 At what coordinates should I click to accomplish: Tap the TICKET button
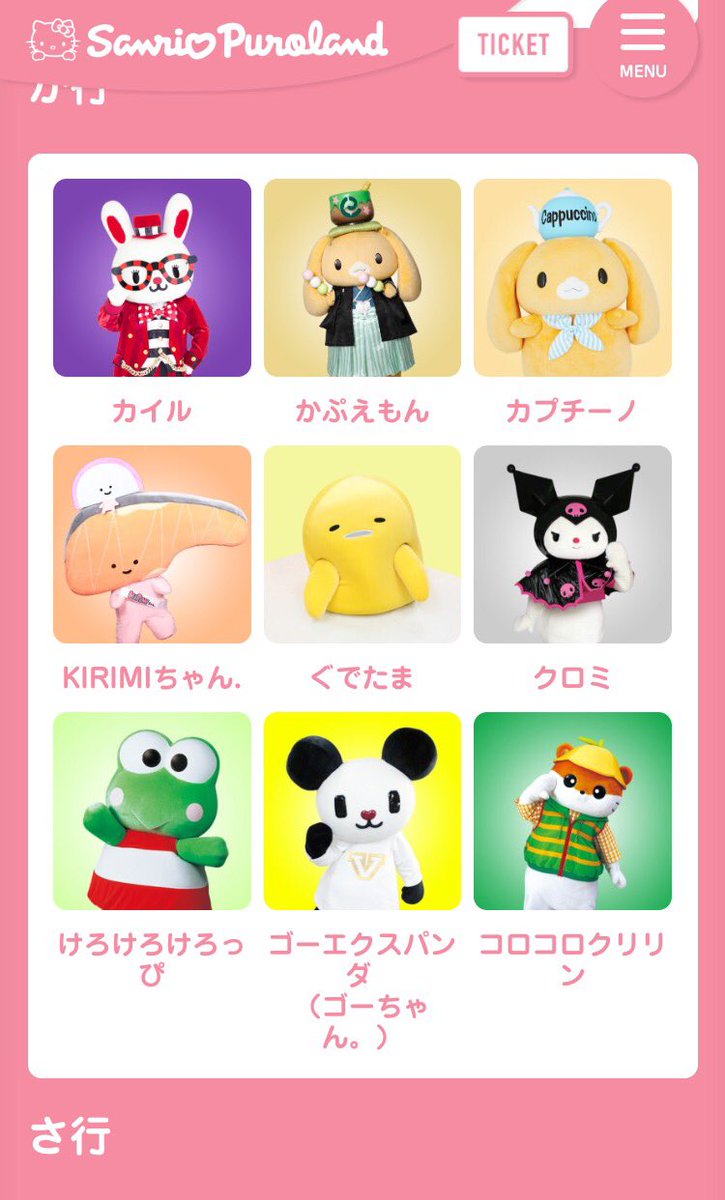click(x=513, y=45)
